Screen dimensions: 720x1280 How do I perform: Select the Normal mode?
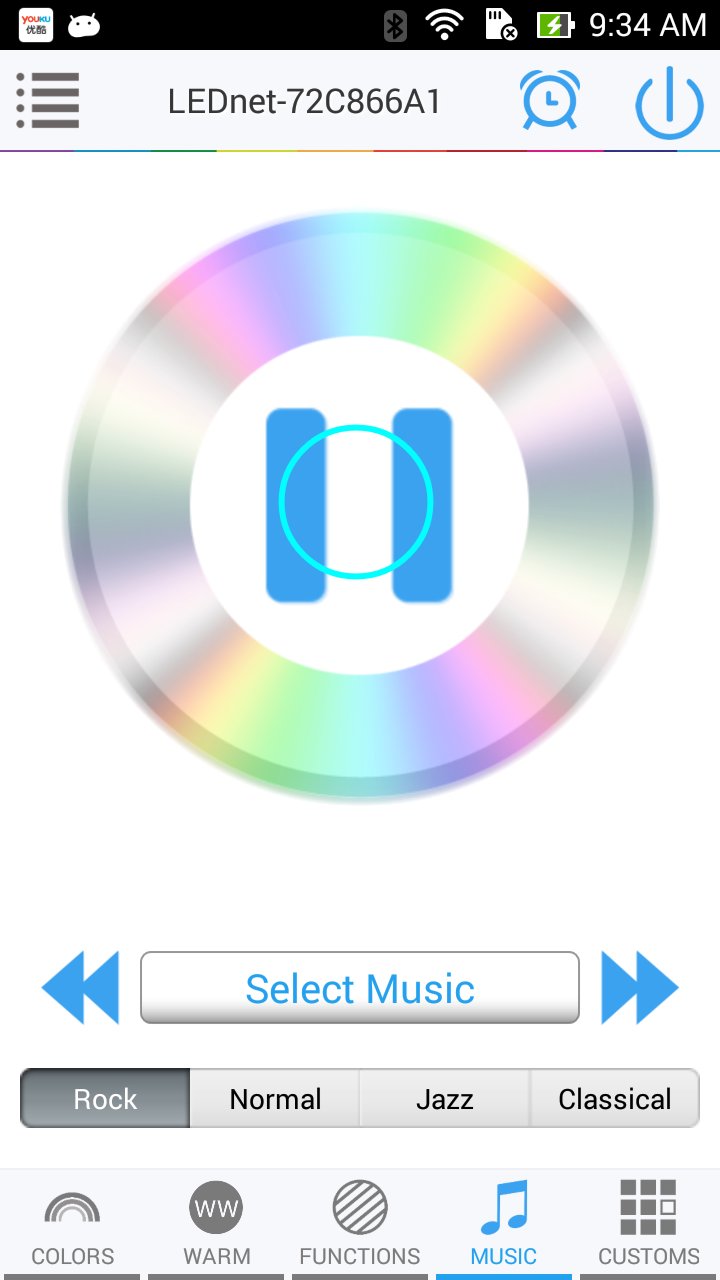point(275,1099)
